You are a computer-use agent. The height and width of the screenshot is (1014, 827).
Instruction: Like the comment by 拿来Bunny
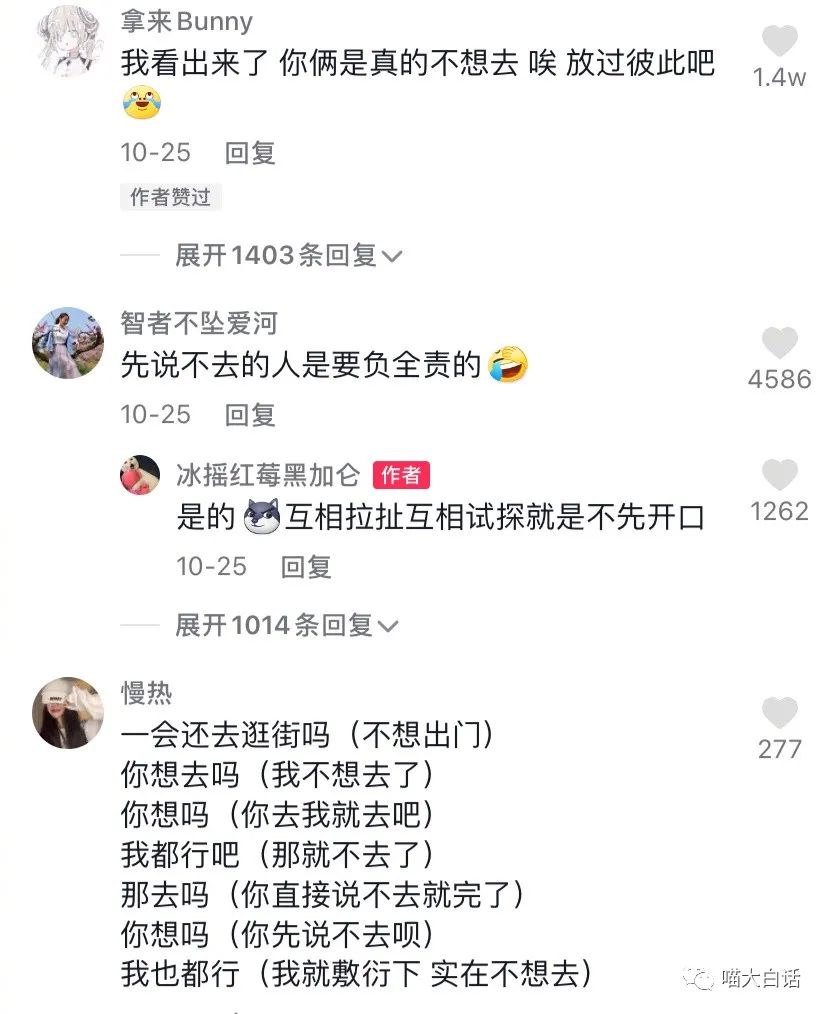(x=779, y=42)
